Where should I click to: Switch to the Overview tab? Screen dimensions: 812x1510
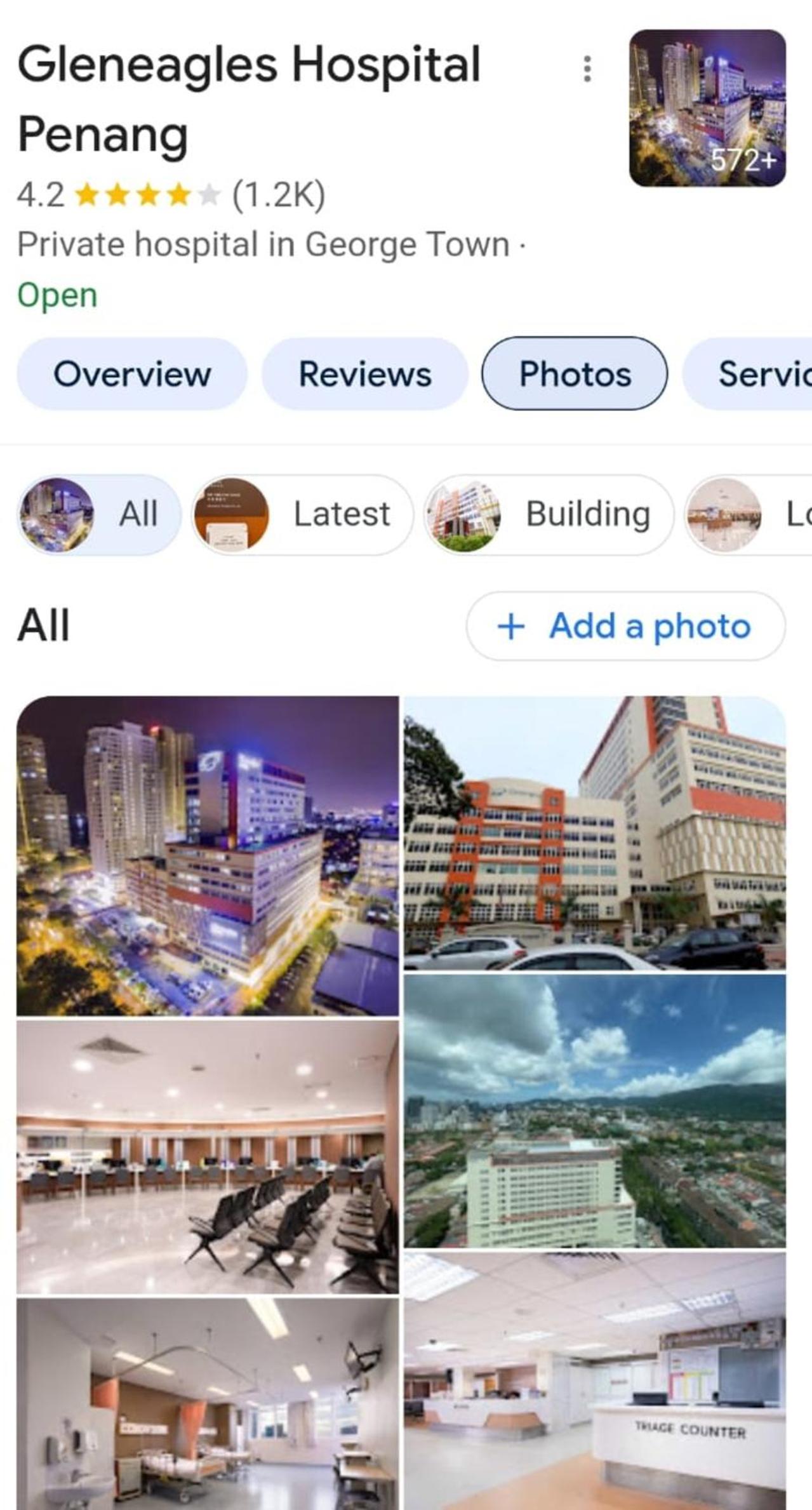[x=132, y=373]
